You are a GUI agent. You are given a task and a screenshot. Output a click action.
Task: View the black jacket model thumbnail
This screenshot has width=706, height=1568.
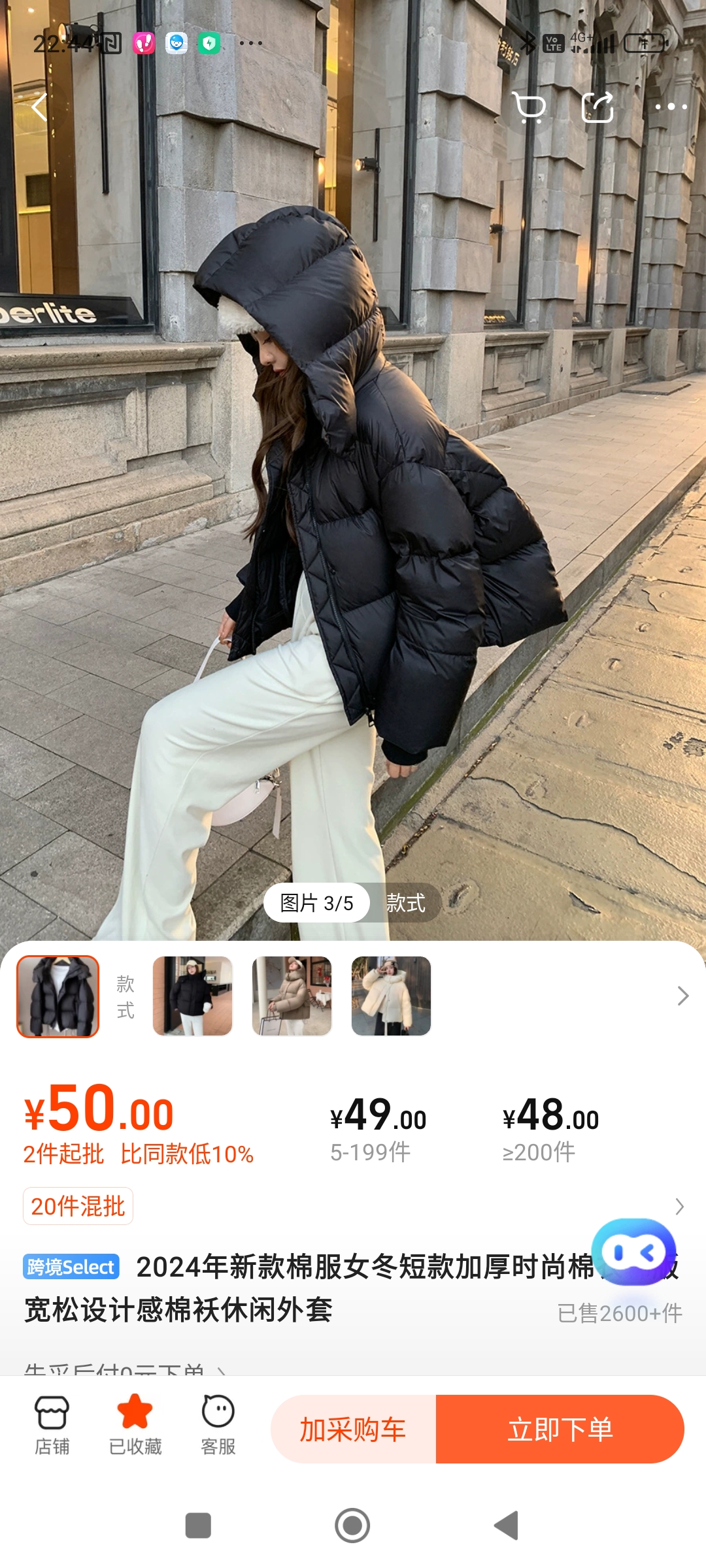click(193, 996)
